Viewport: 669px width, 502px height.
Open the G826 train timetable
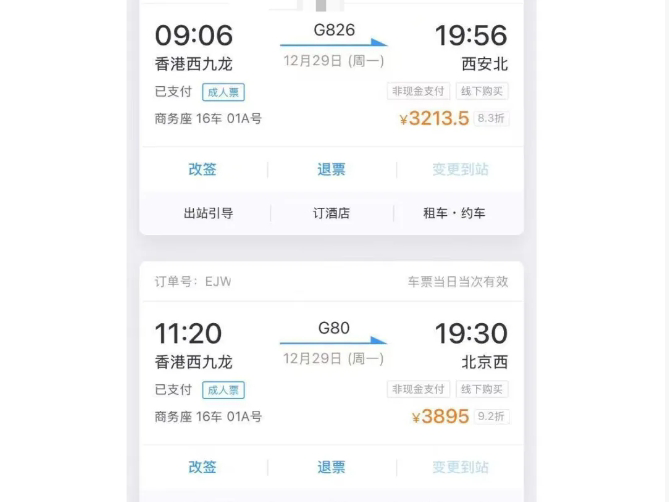click(334, 31)
